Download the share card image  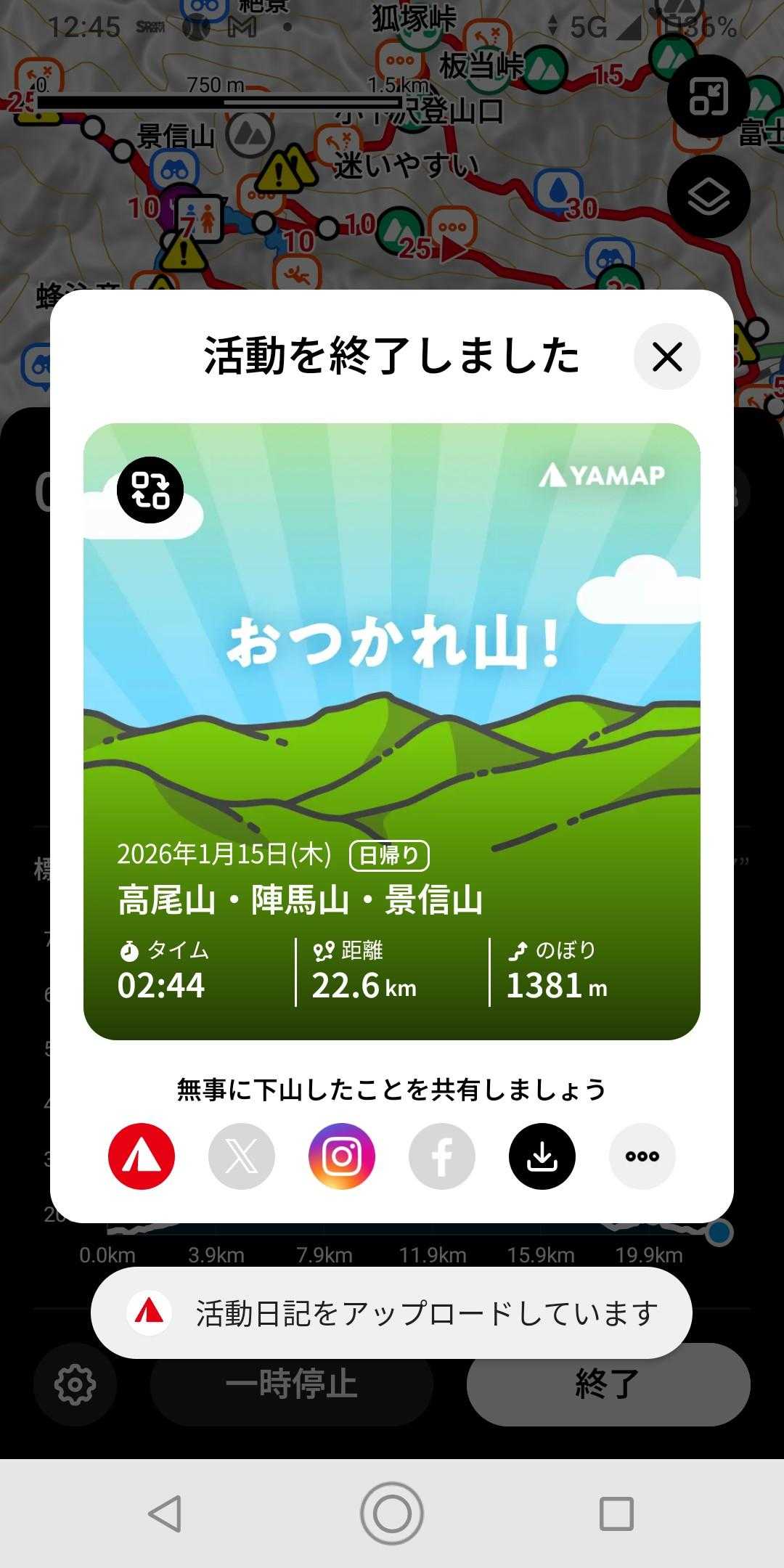point(542,1156)
